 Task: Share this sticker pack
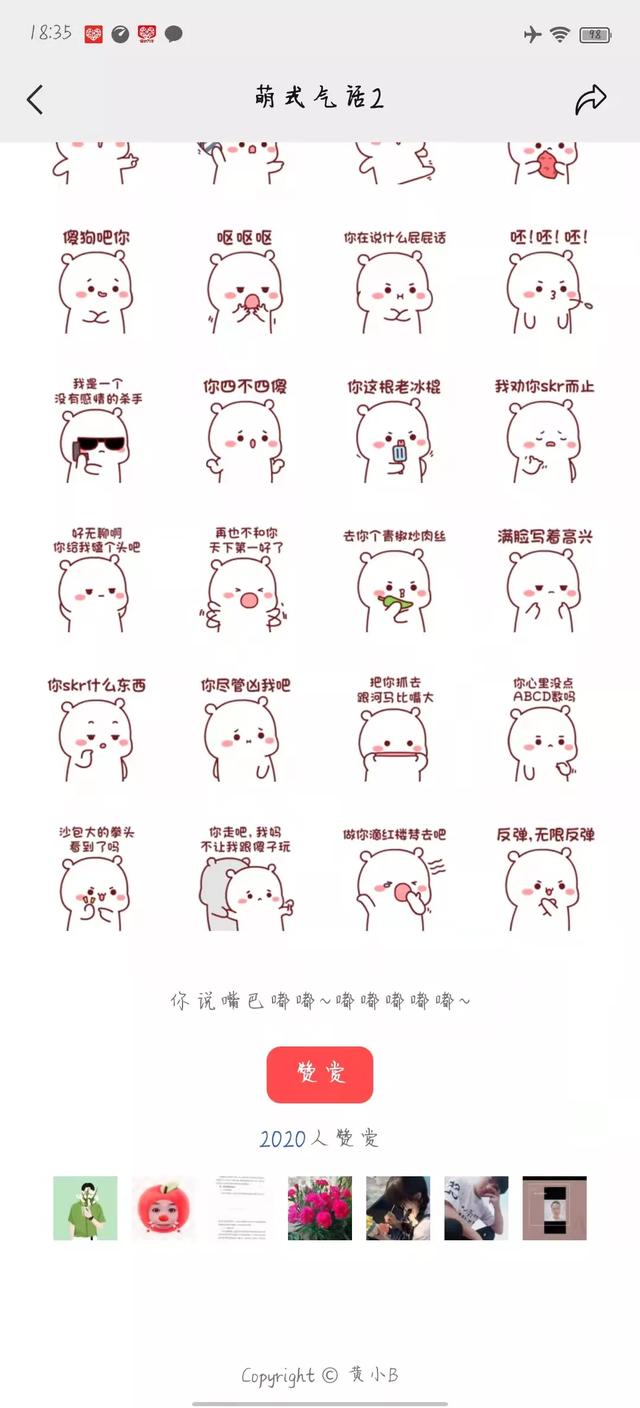point(591,99)
